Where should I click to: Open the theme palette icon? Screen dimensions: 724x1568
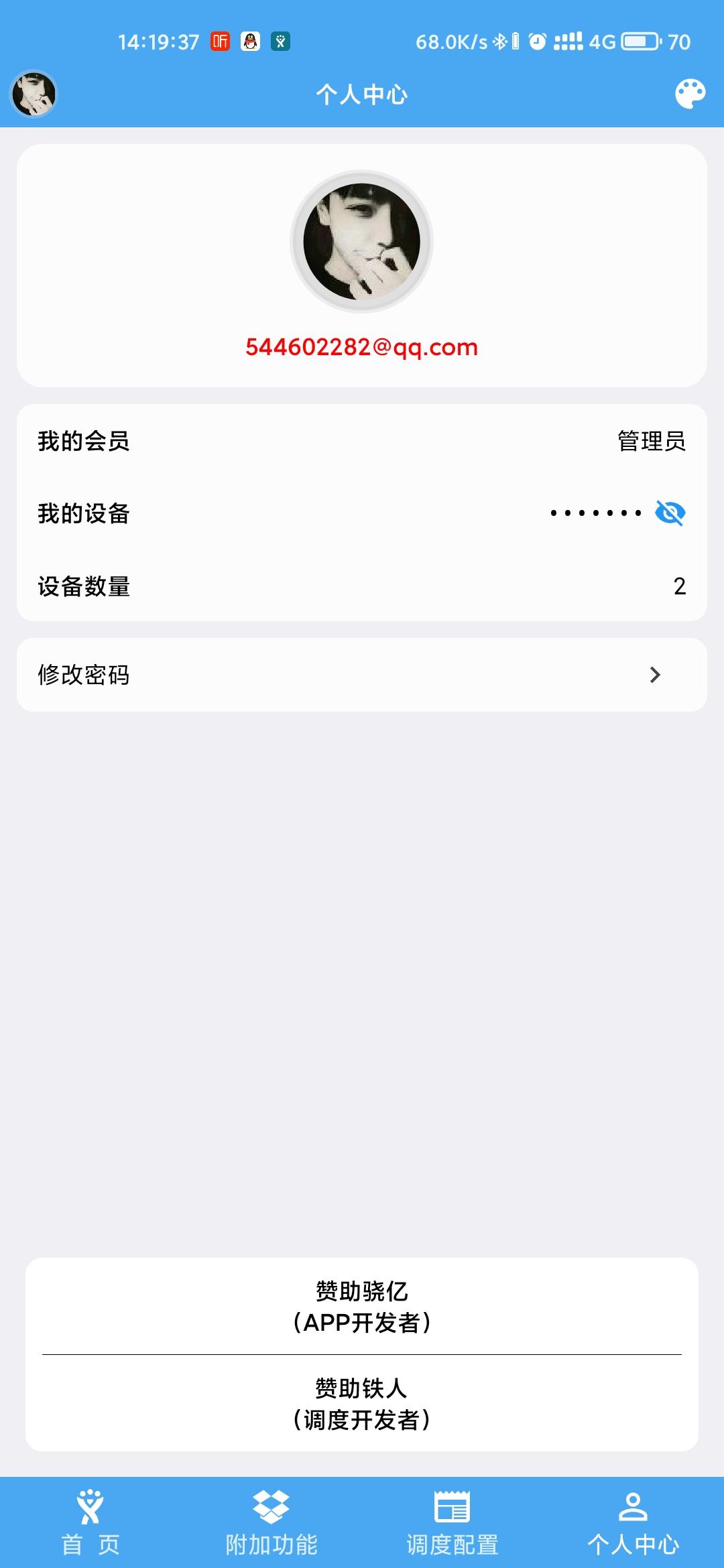point(690,94)
